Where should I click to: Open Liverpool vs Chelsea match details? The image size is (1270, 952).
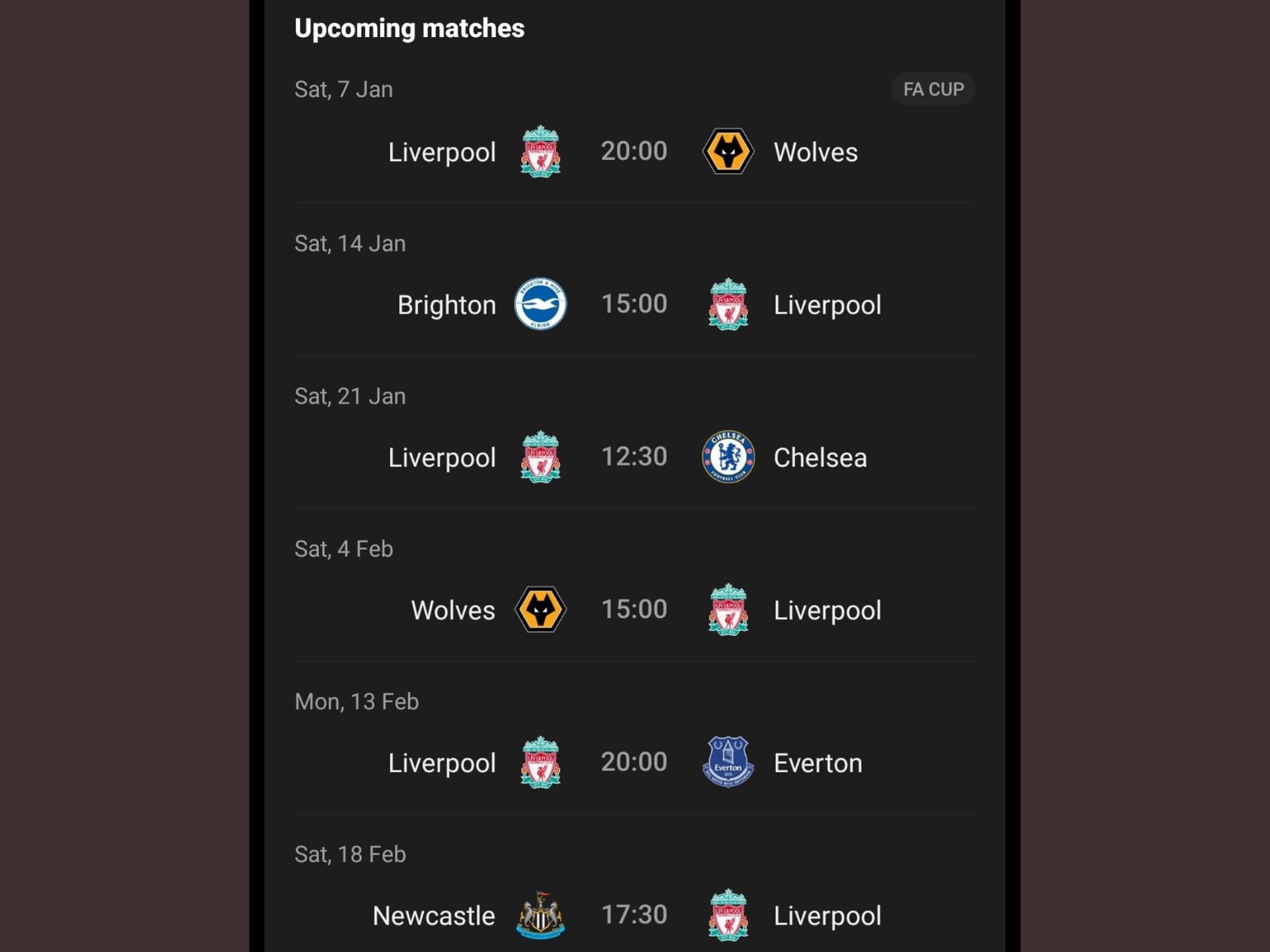(634, 457)
